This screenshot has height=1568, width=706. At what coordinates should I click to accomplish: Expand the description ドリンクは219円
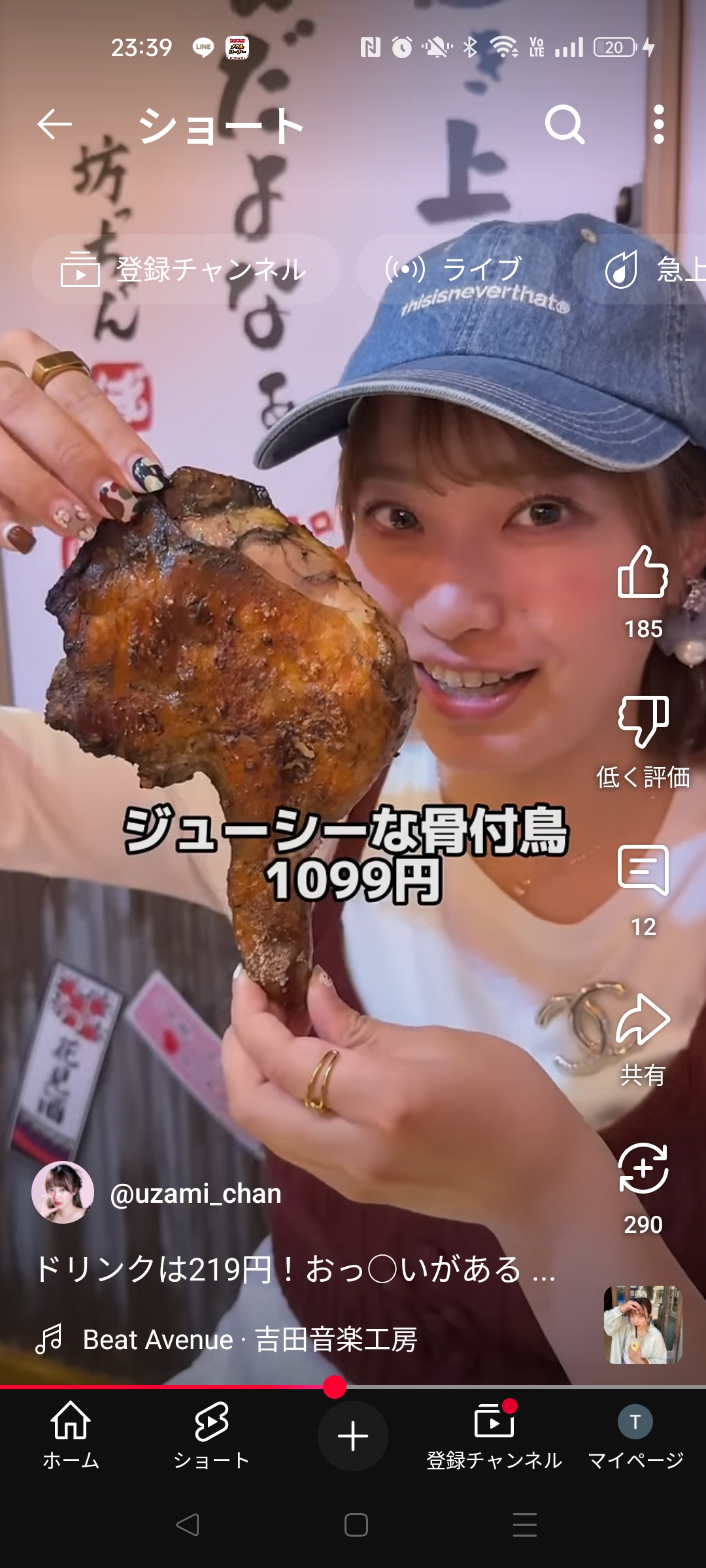click(x=294, y=1269)
